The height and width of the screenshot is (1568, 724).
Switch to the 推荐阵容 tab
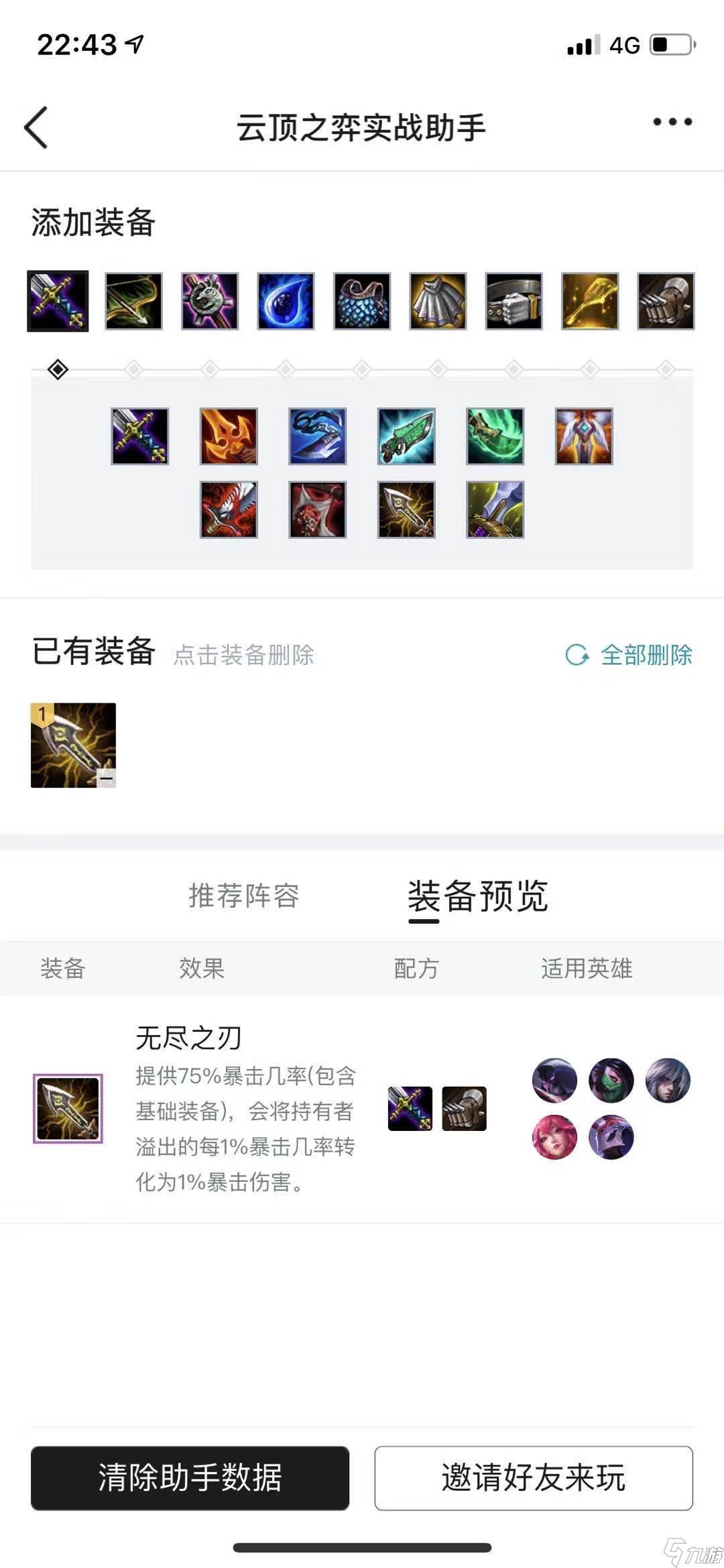(x=244, y=896)
